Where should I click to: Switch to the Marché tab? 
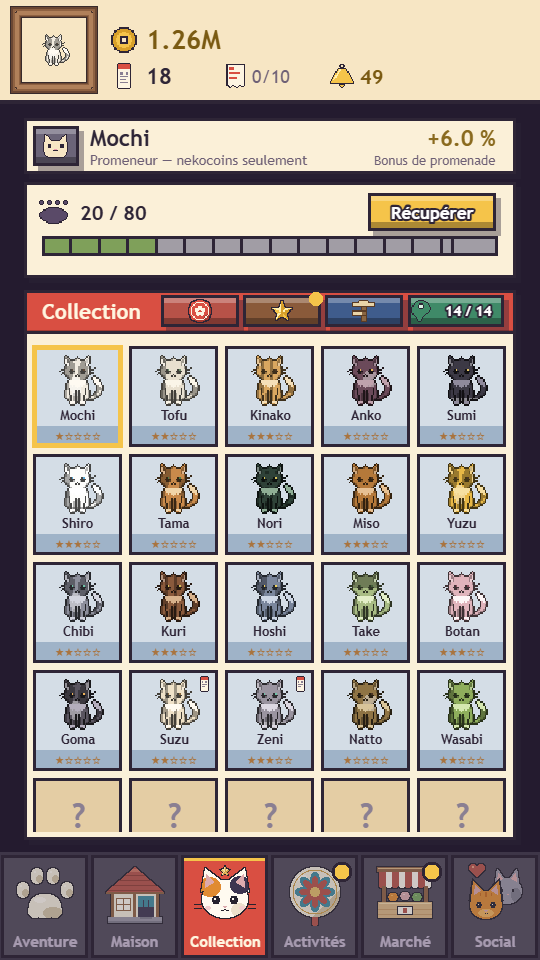[405, 906]
